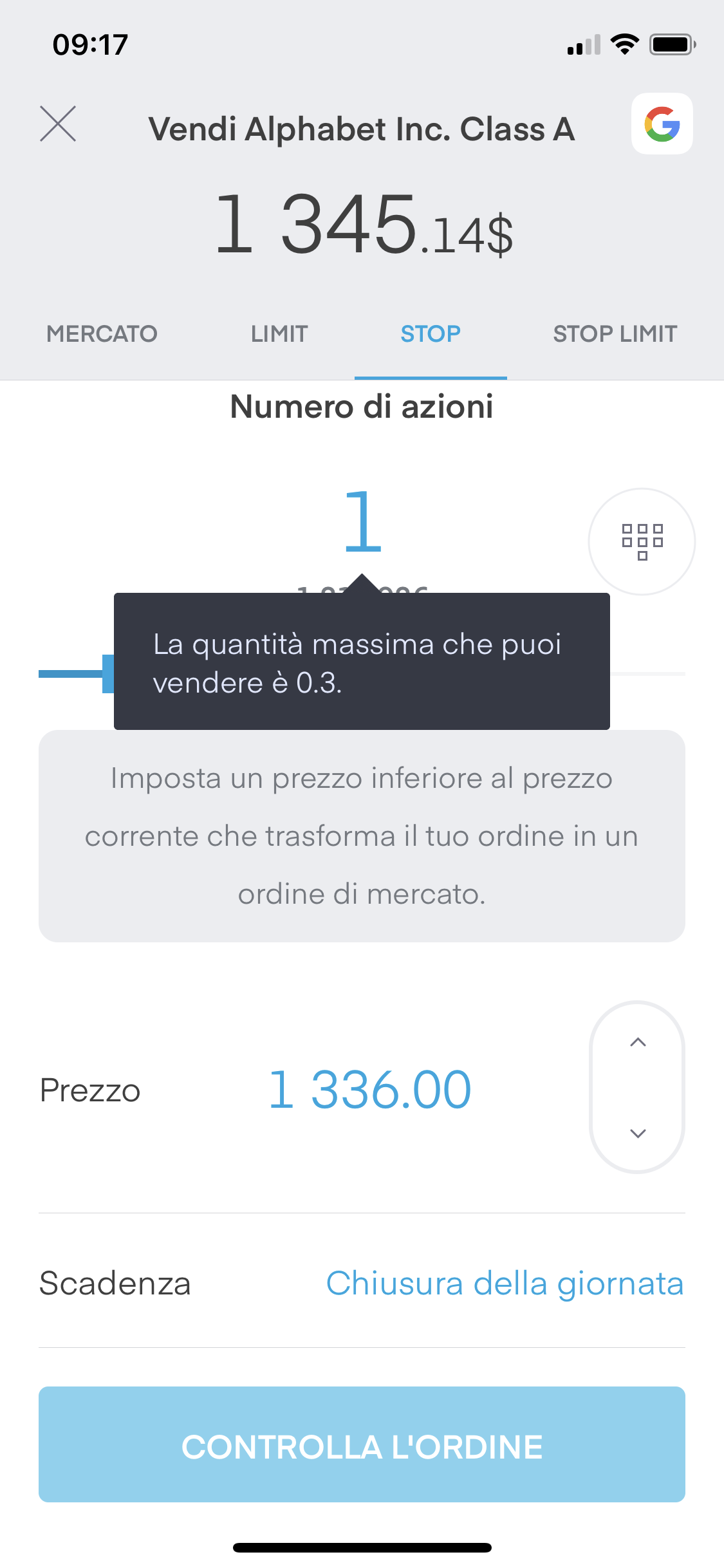Close the sell order screen
Screen dimensions: 724x1568
(x=58, y=124)
